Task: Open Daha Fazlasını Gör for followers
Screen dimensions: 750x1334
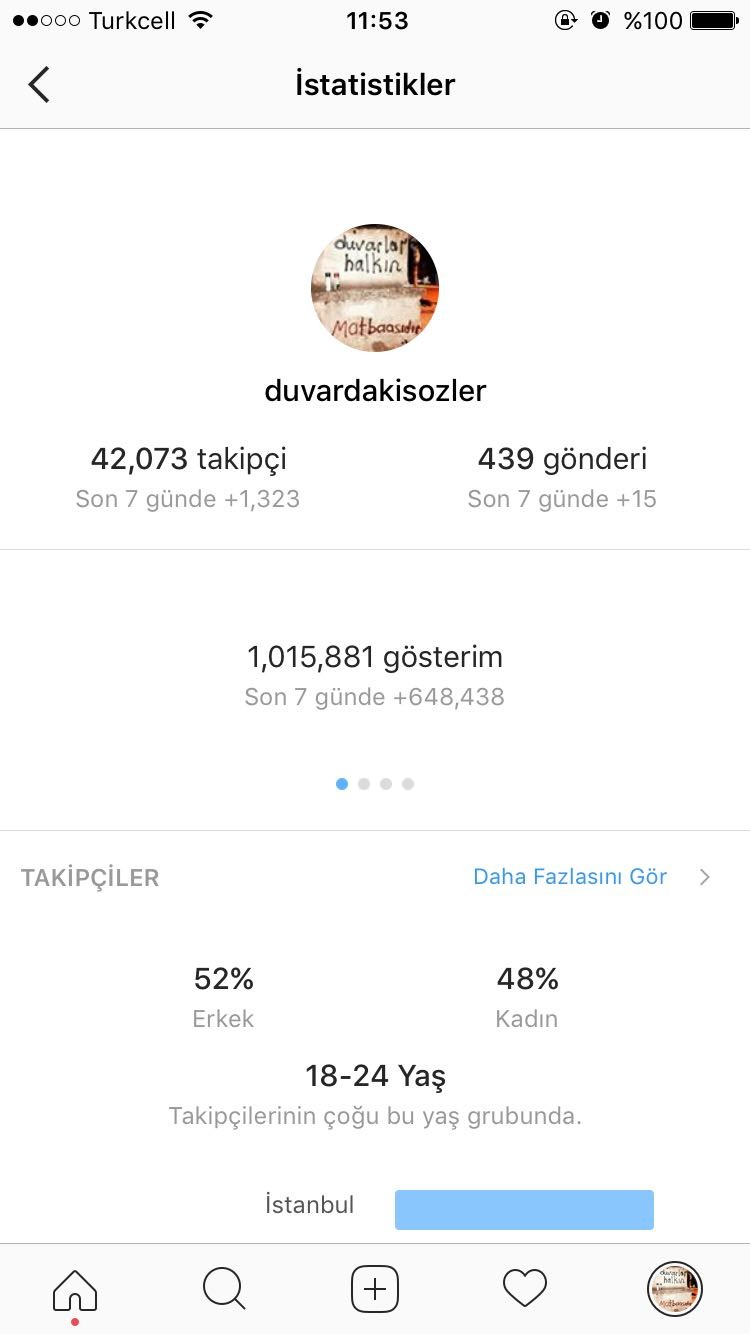Action: [x=570, y=877]
